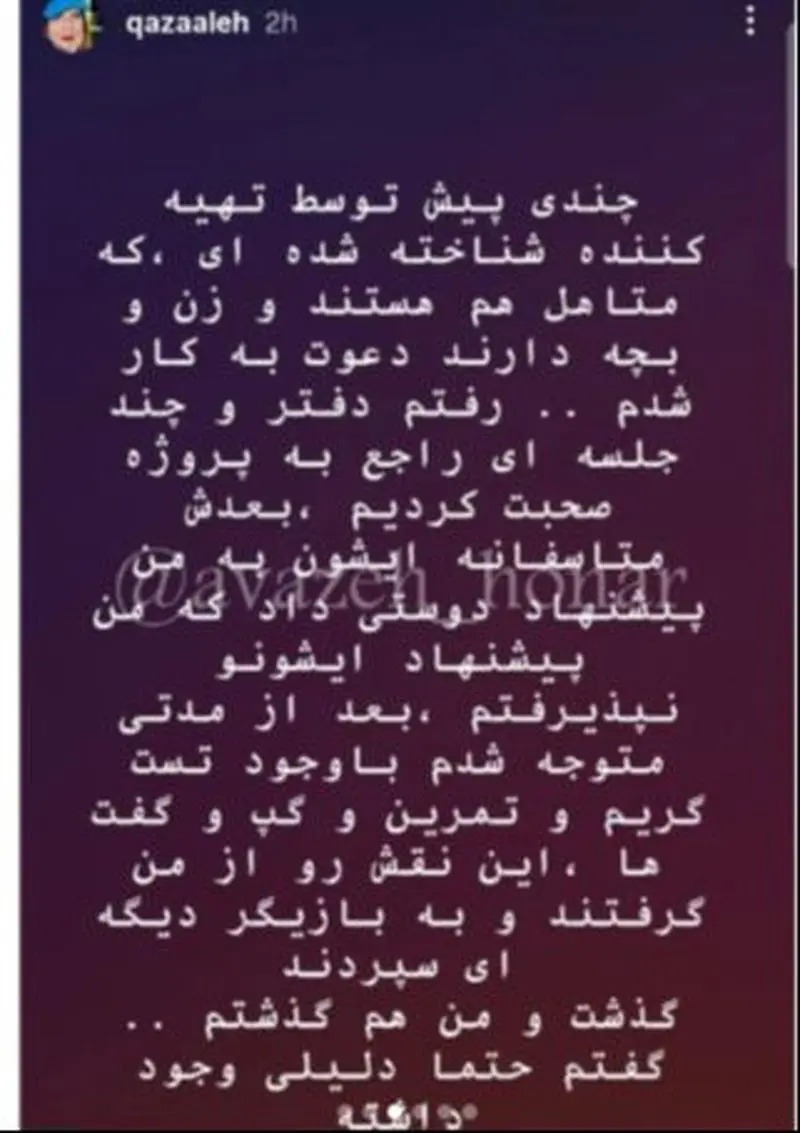This screenshot has height=1133, width=800.
Task: Click the last cut-off text line at bottom
Action: 400,1110
